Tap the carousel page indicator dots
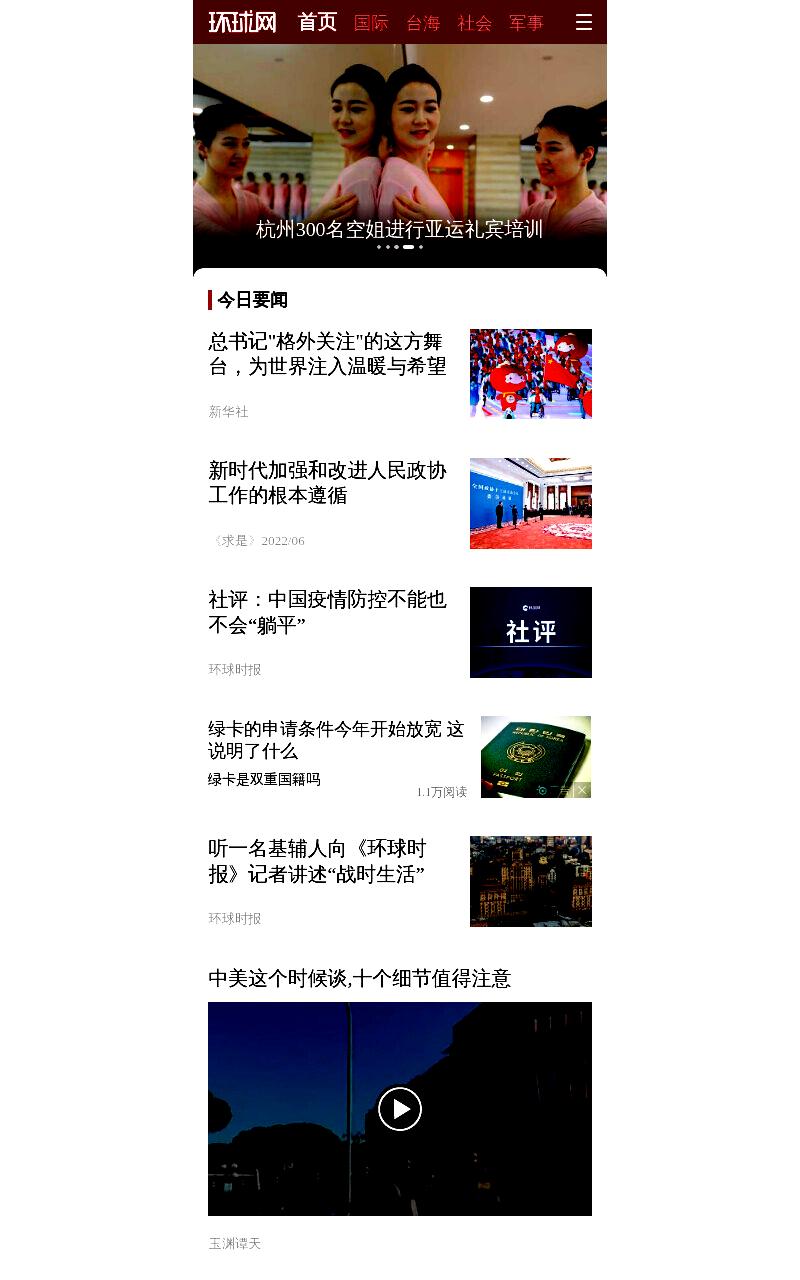Image resolution: width=800 pixels, height=1280 pixels. (x=400, y=247)
